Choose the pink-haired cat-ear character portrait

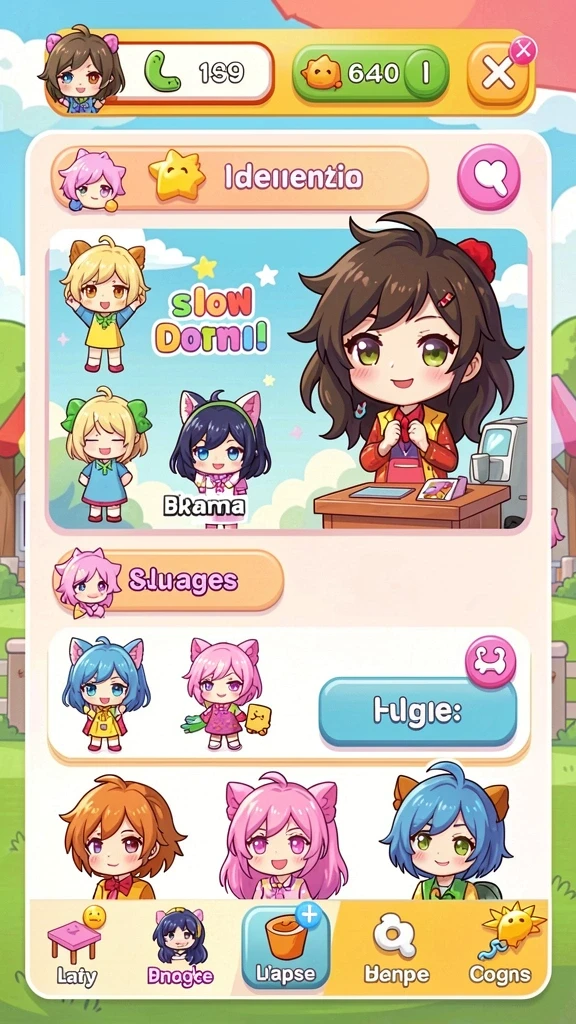pos(283,836)
